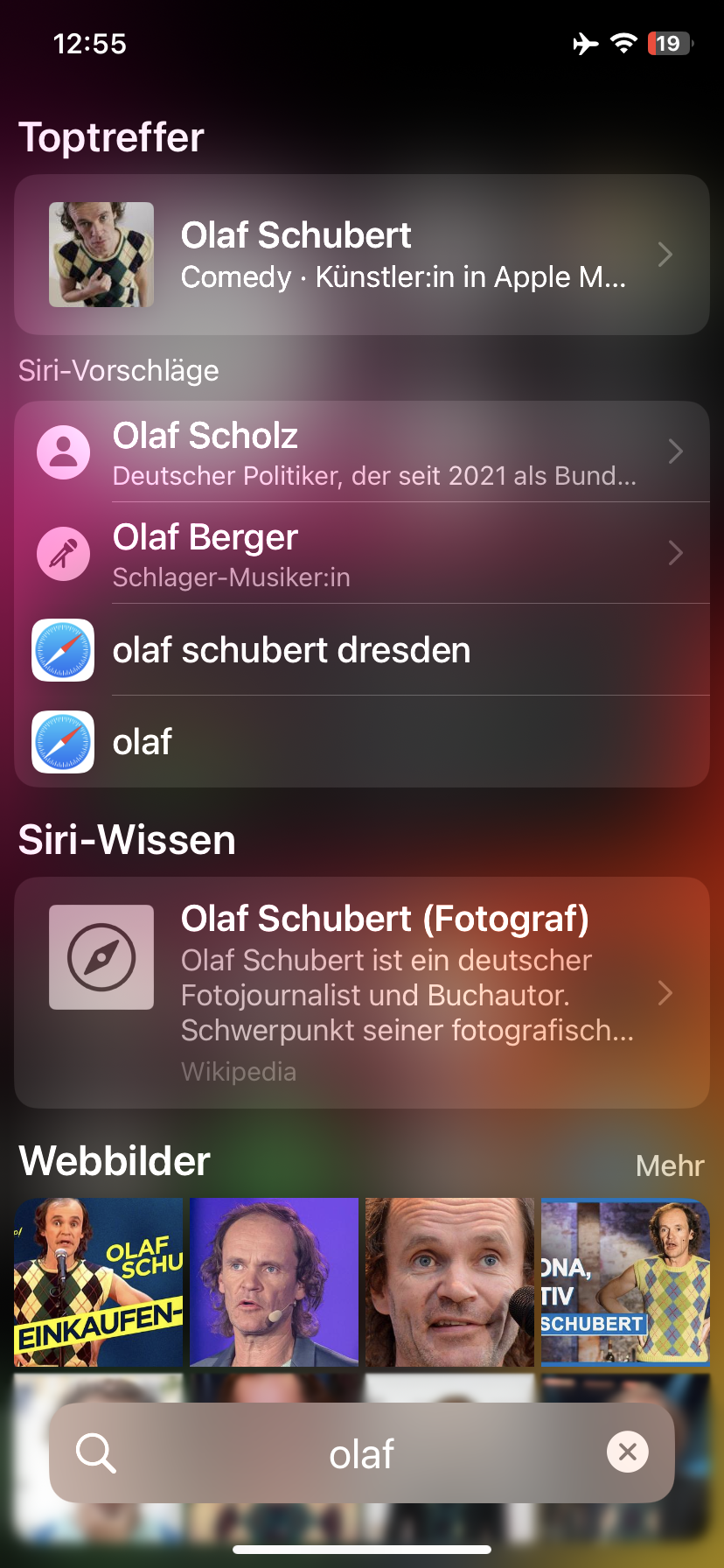Open the web image with EINKAUFEN text

[99, 1282]
